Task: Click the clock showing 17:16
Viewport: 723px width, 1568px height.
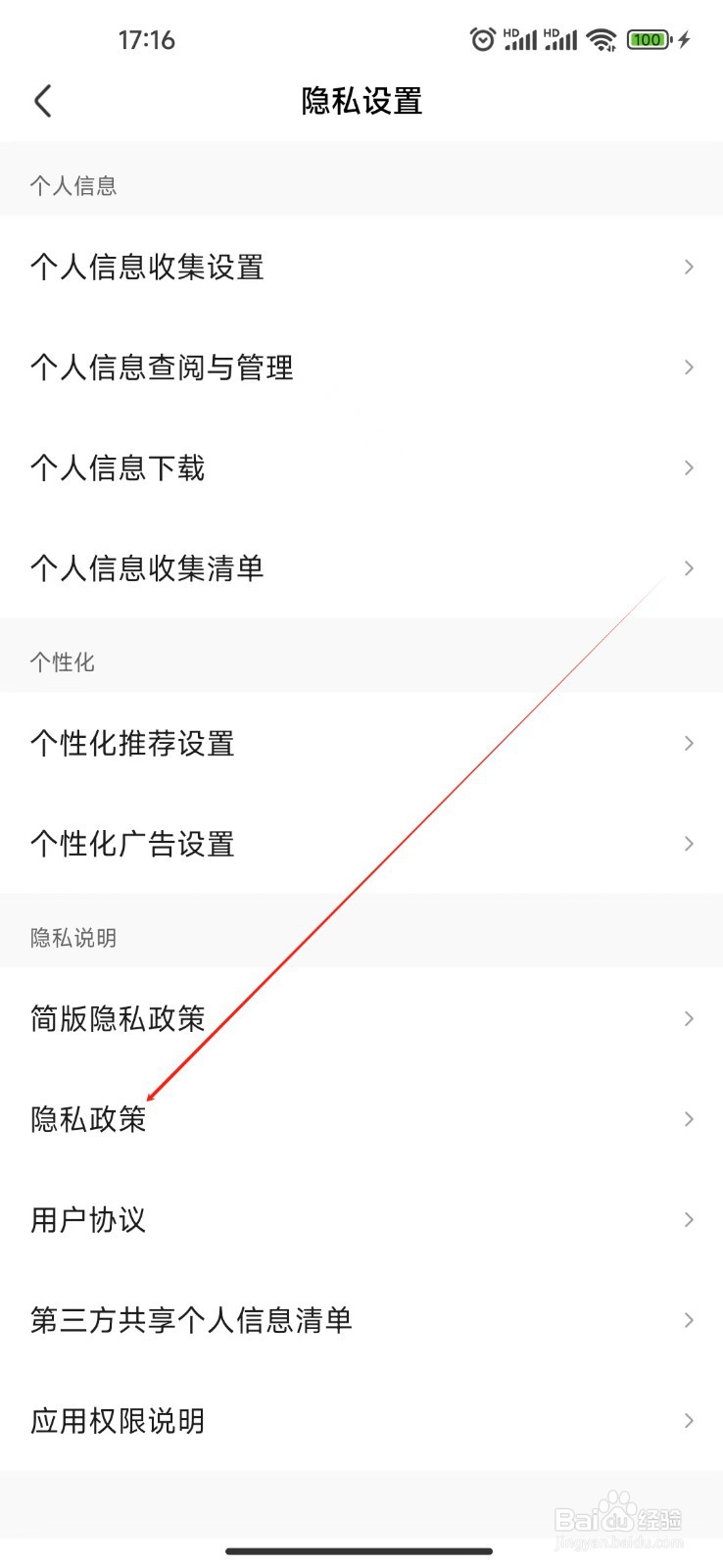Action: (x=147, y=39)
